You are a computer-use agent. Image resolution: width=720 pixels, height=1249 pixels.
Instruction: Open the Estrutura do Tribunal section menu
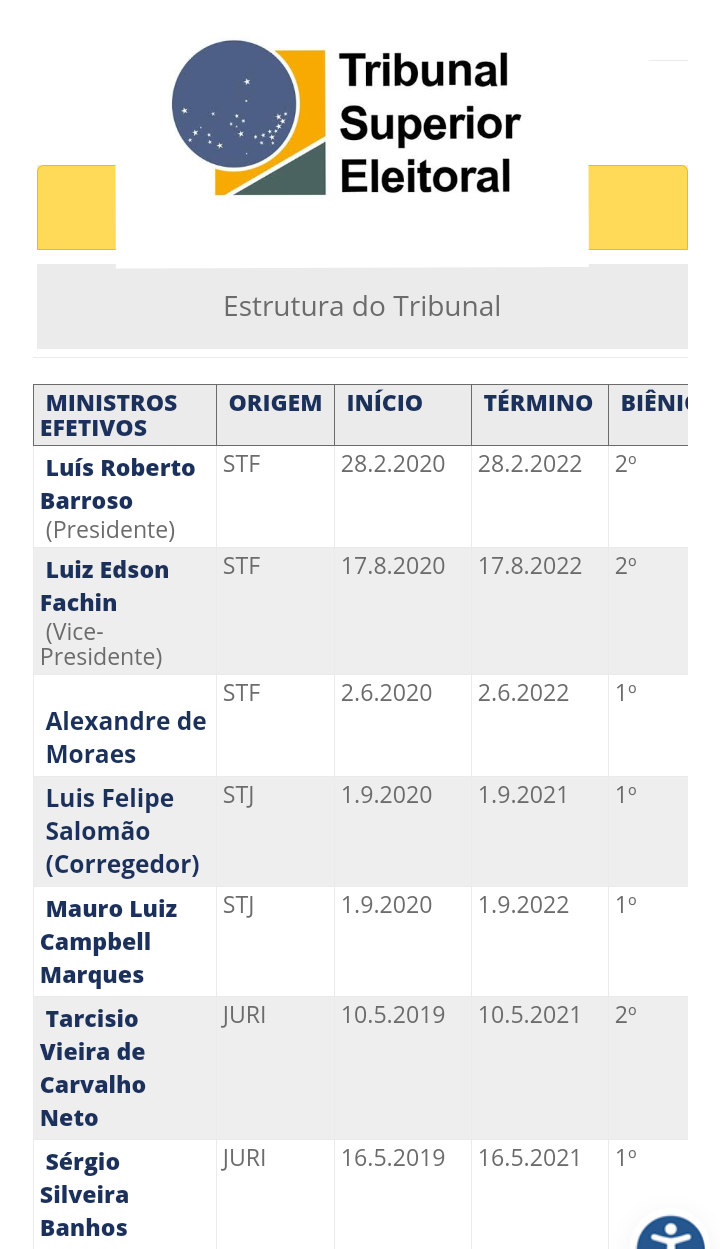point(362,306)
